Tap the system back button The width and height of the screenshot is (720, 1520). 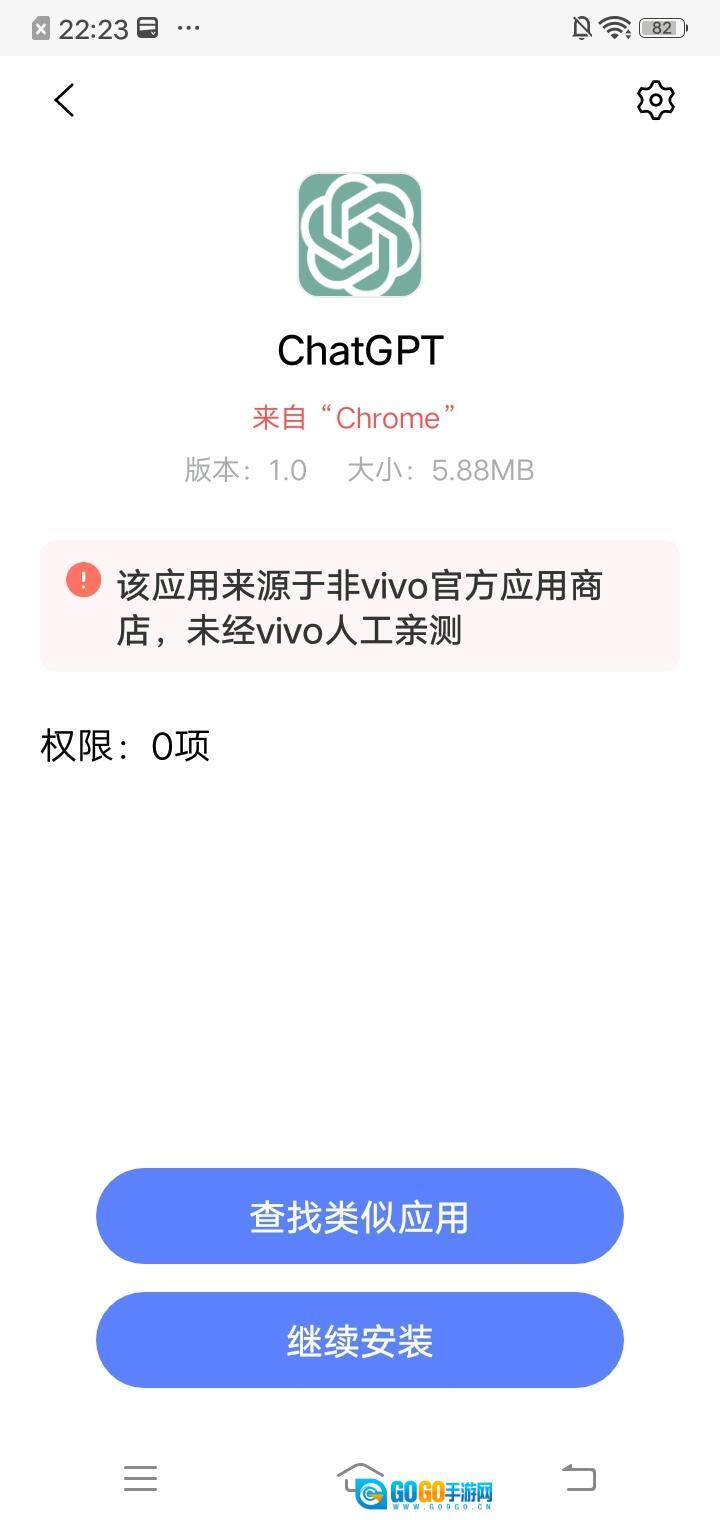point(579,1478)
